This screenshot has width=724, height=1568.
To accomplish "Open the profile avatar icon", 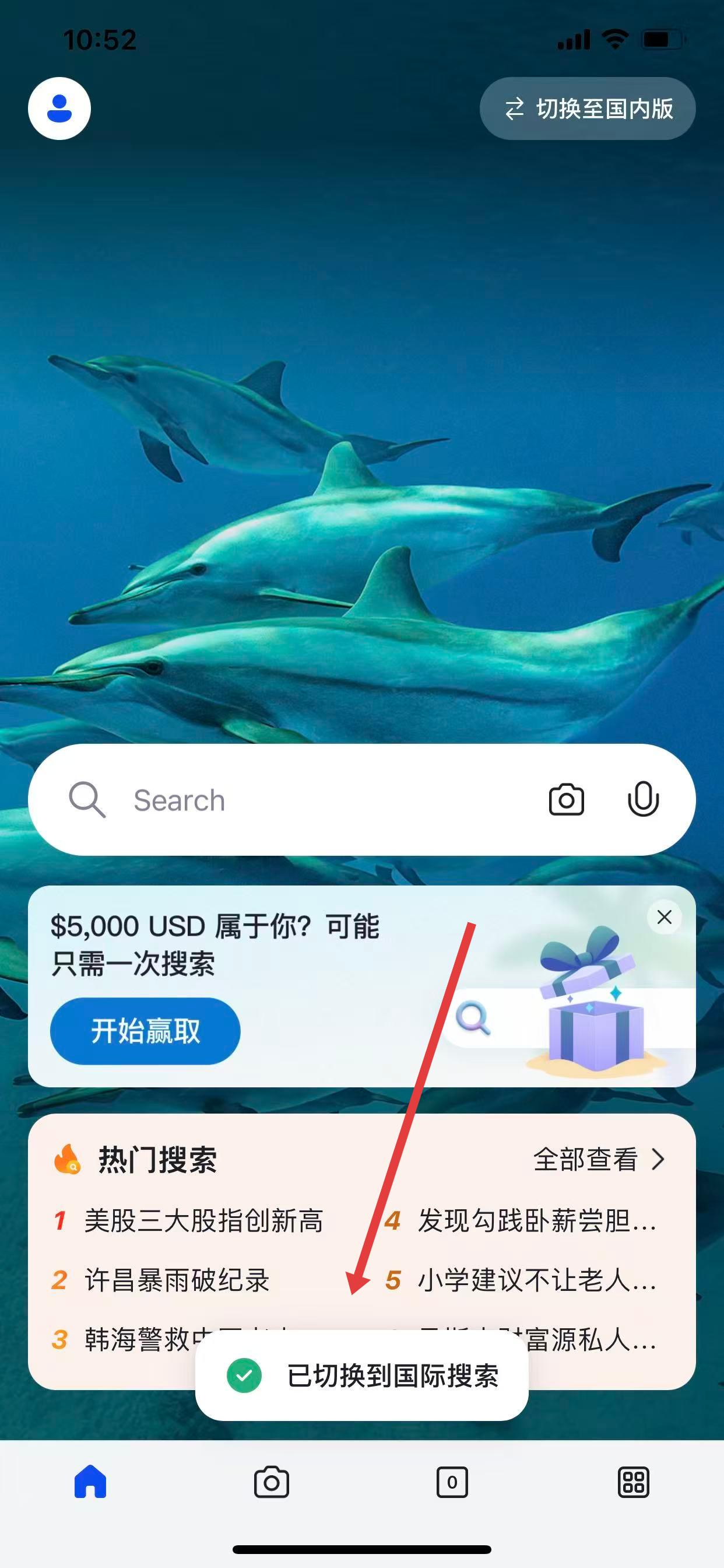I will pyautogui.click(x=59, y=108).
